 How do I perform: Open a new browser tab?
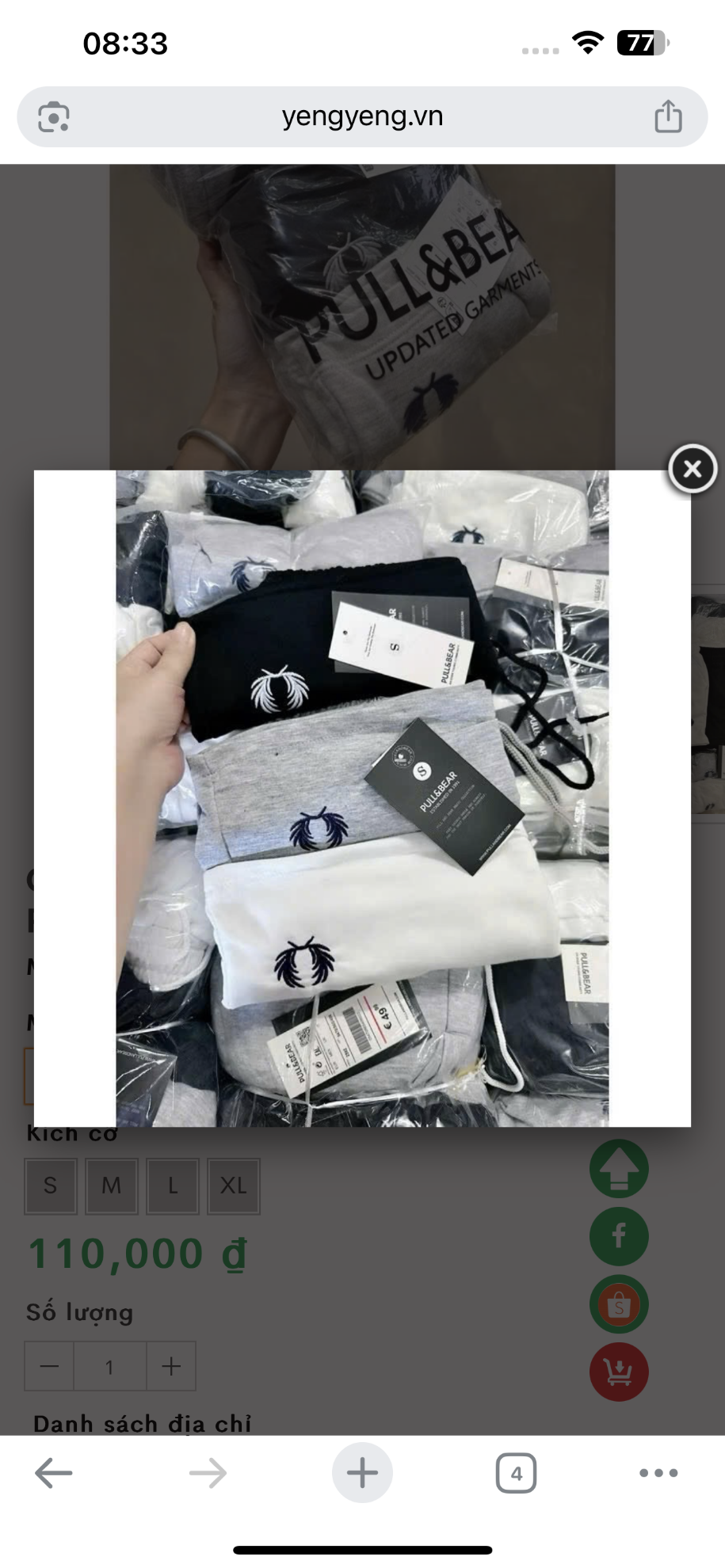[x=362, y=1473]
